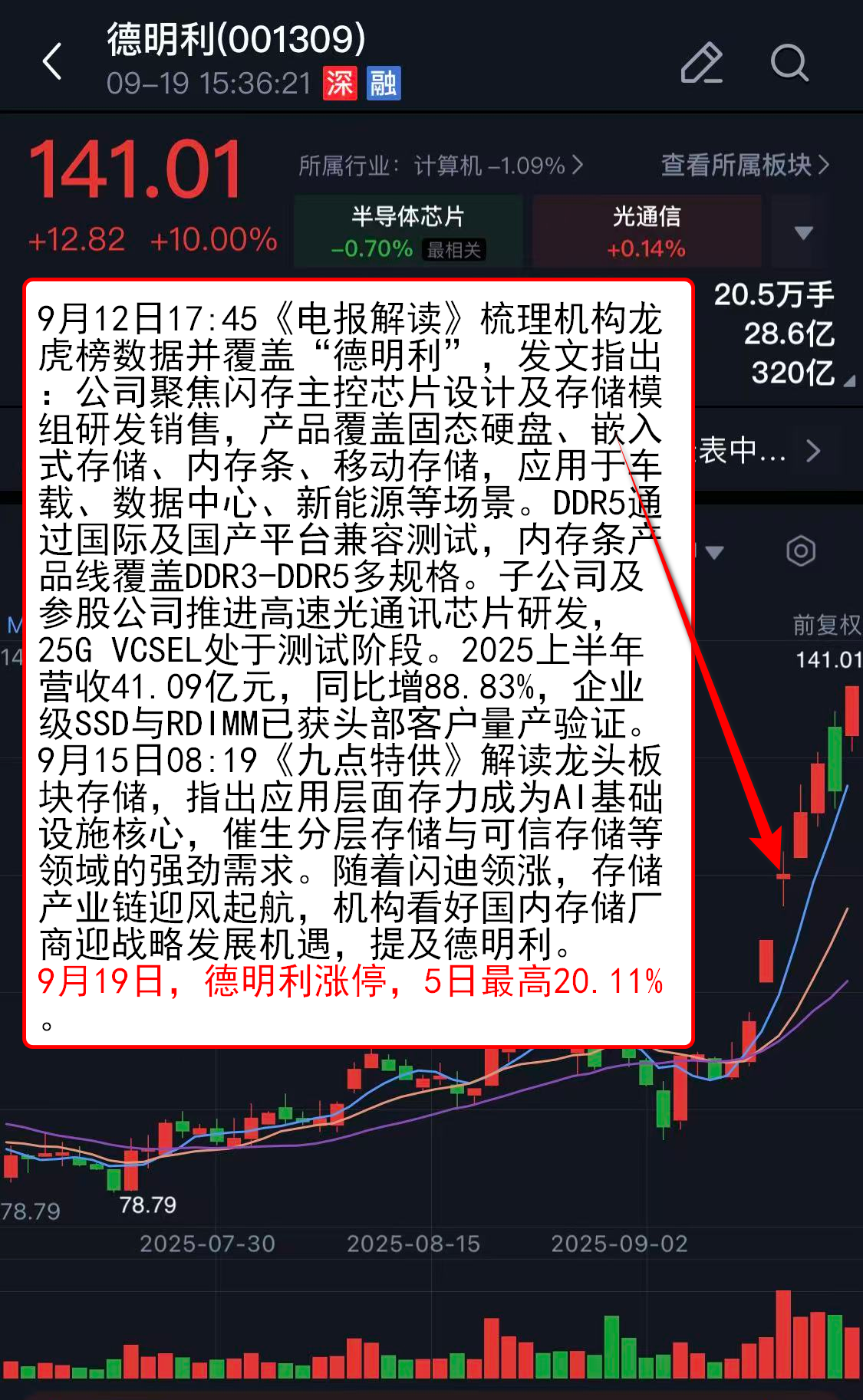Tap the pencil edit icon
This screenshot has height=1400, width=863.
click(x=701, y=63)
